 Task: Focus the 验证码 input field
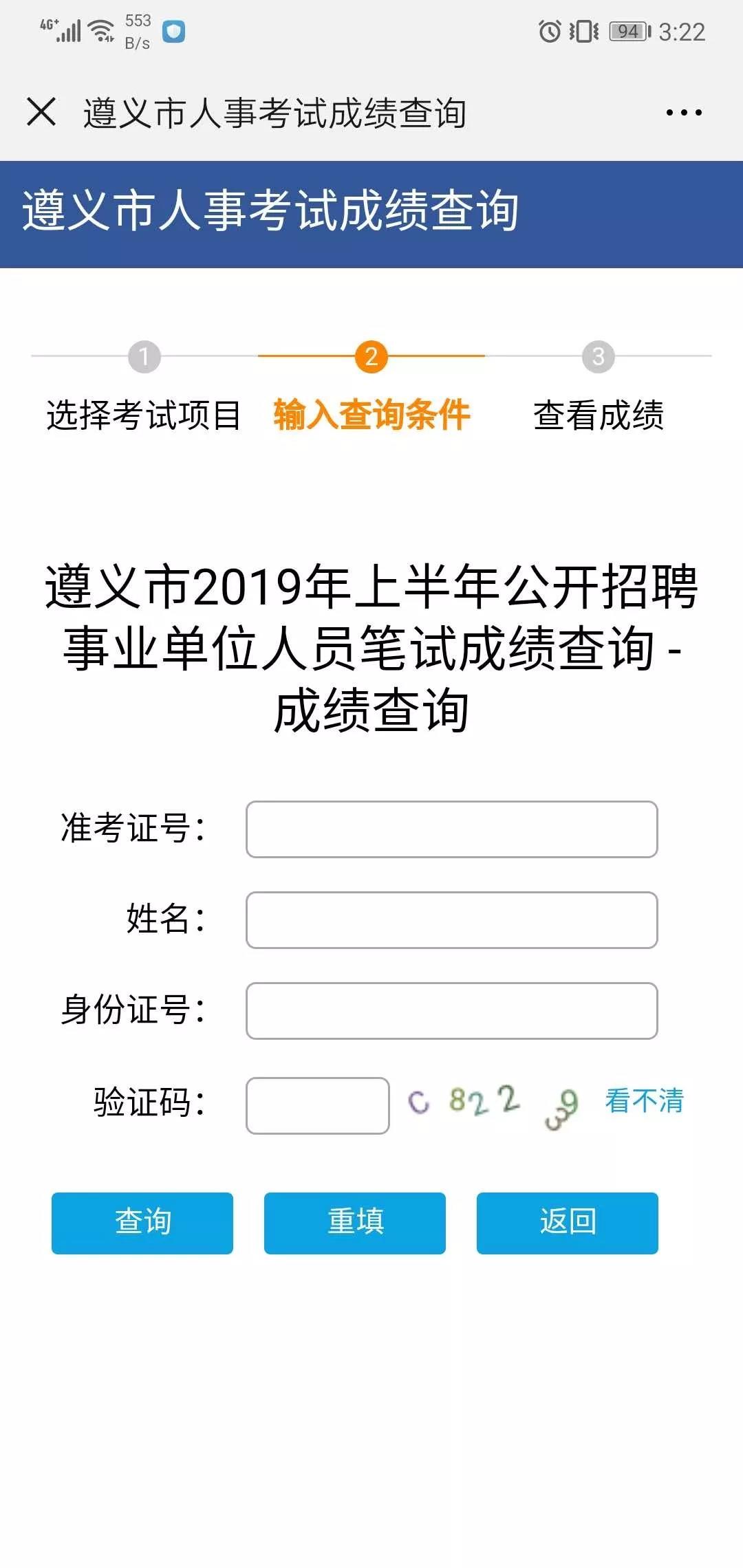click(x=317, y=1105)
